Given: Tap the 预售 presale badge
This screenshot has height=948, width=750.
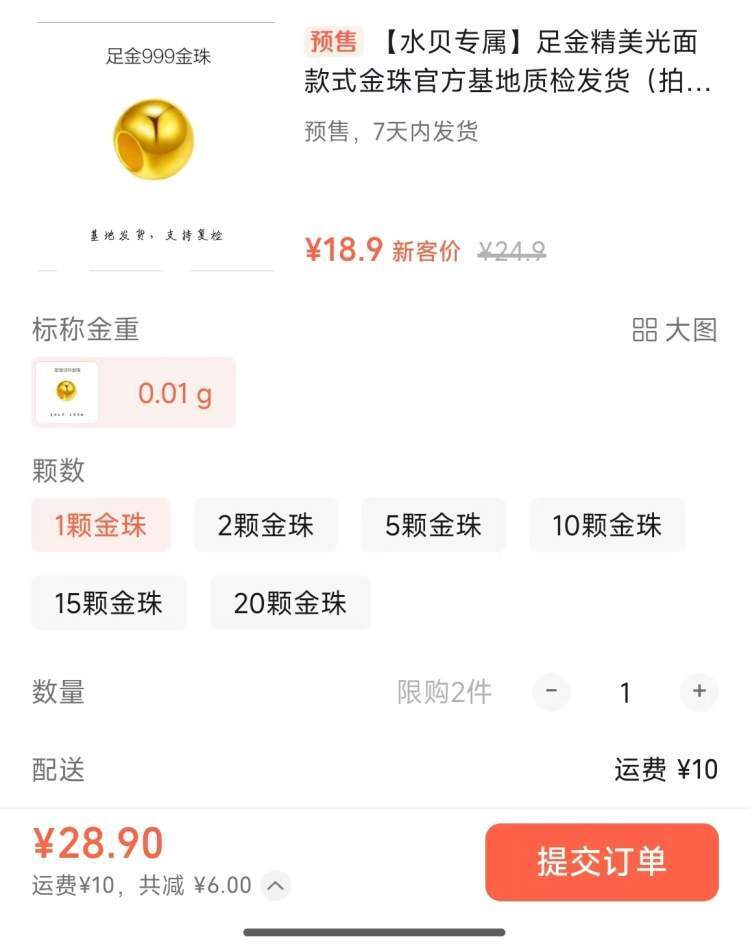Looking at the screenshot, I should tap(330, 42).
